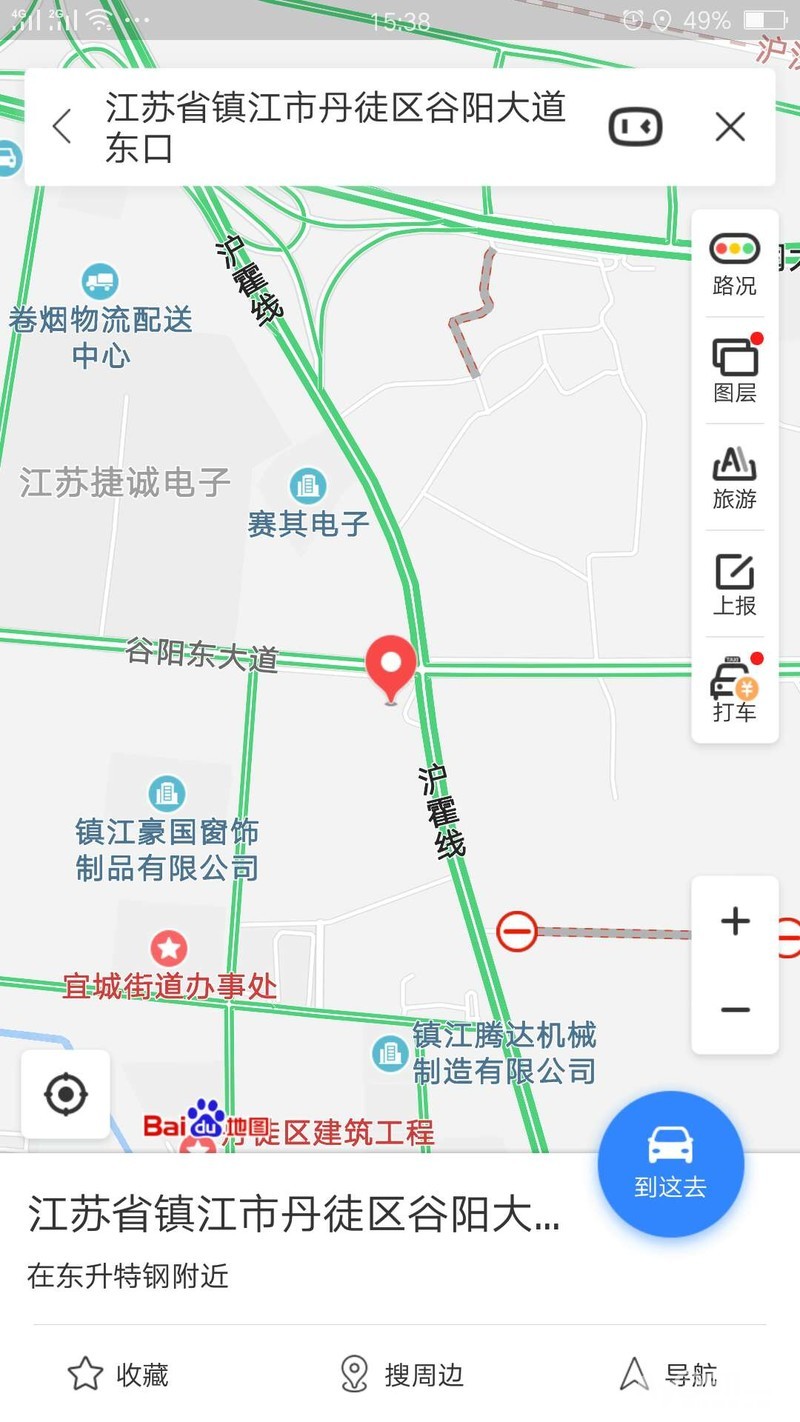Tap the search field with the Zhenjiang address
The width and height of the screenshot is (800, 1422).
(x=336, y=127)
